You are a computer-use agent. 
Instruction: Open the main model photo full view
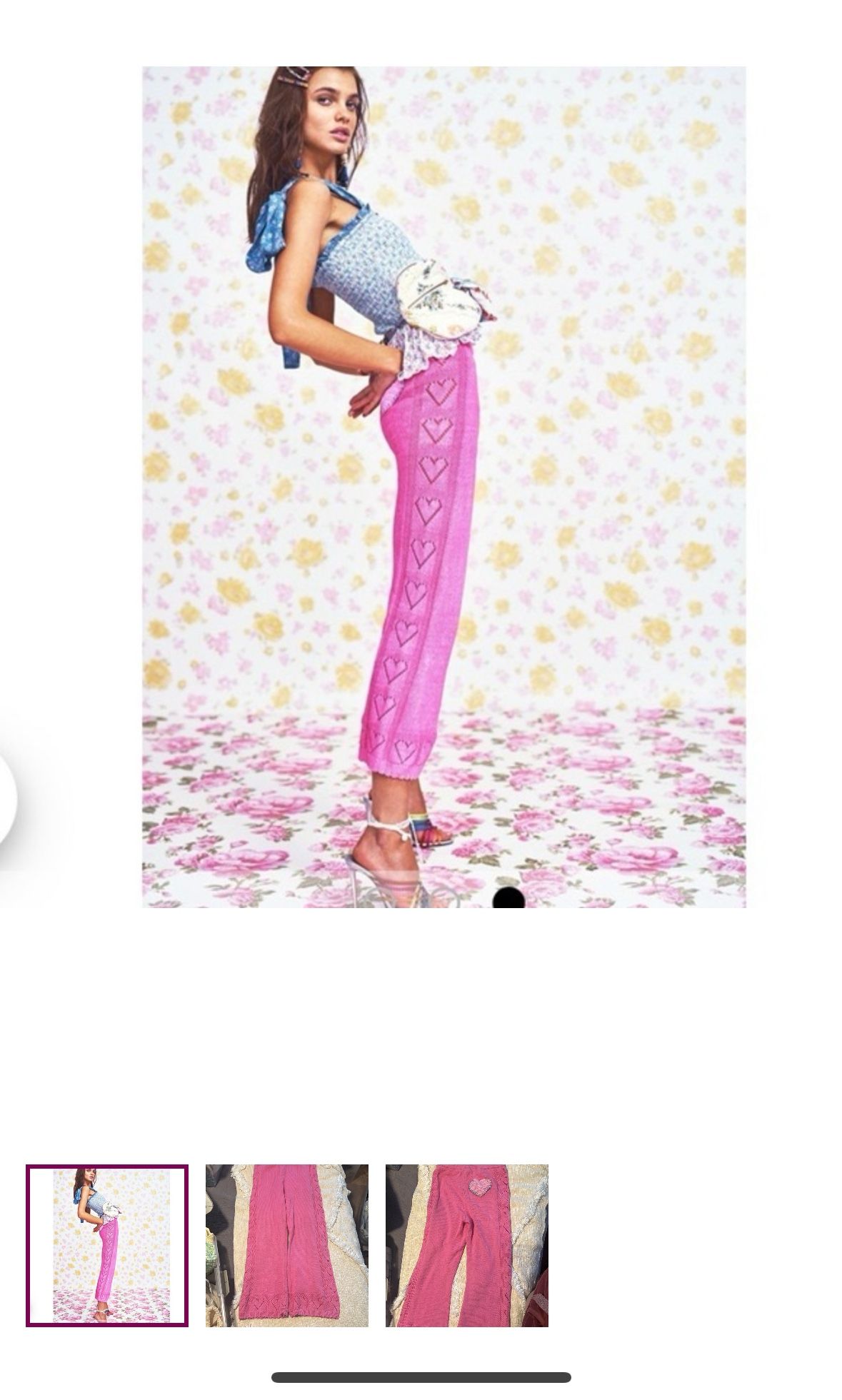pyautogui.click(x=443, y=487)
